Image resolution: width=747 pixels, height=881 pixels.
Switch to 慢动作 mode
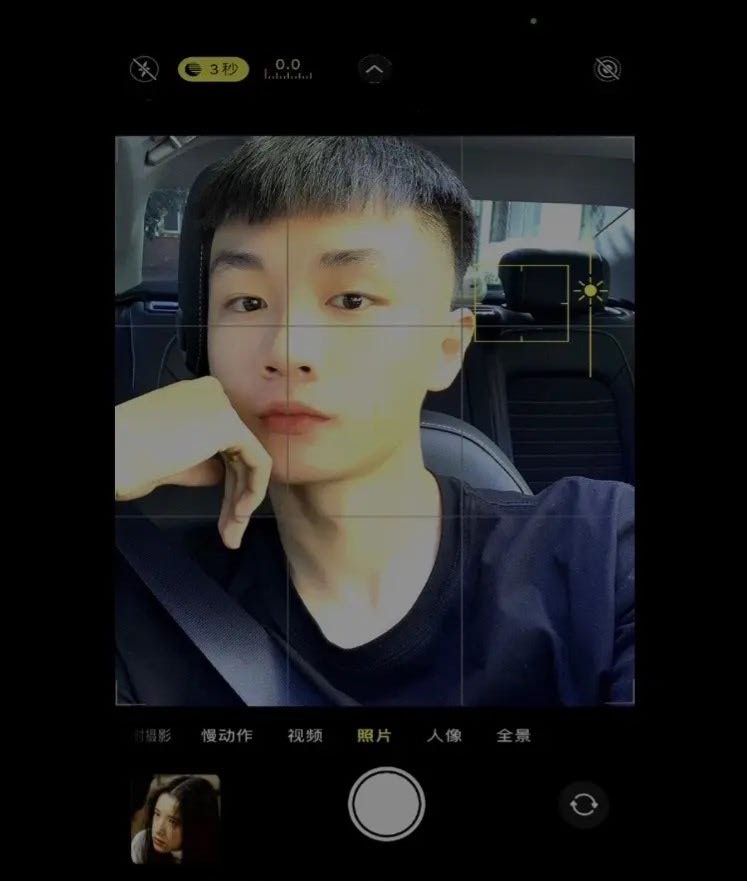point(227,736)
